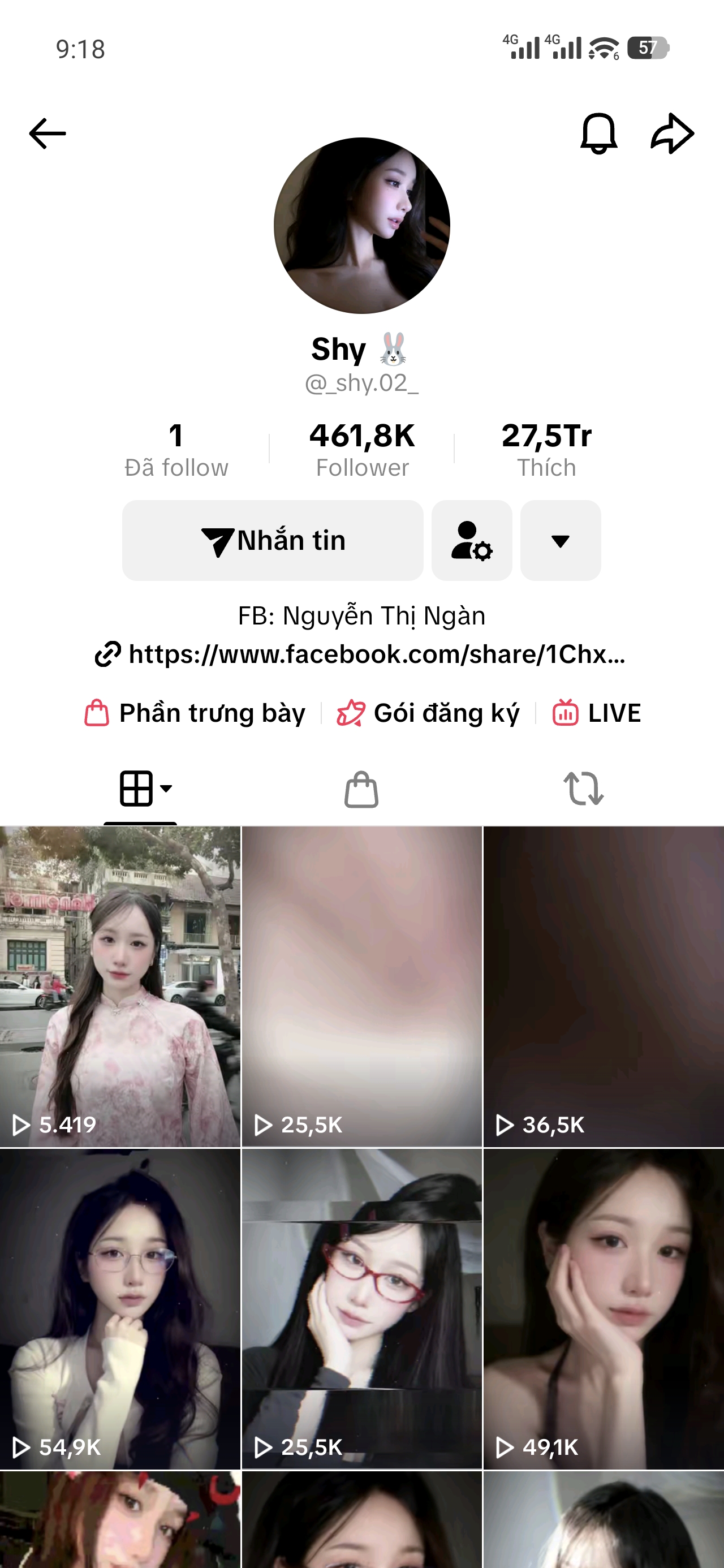Switch to the videos grid tab
This screenshot has height=1568, width=724.
[140, 789]
